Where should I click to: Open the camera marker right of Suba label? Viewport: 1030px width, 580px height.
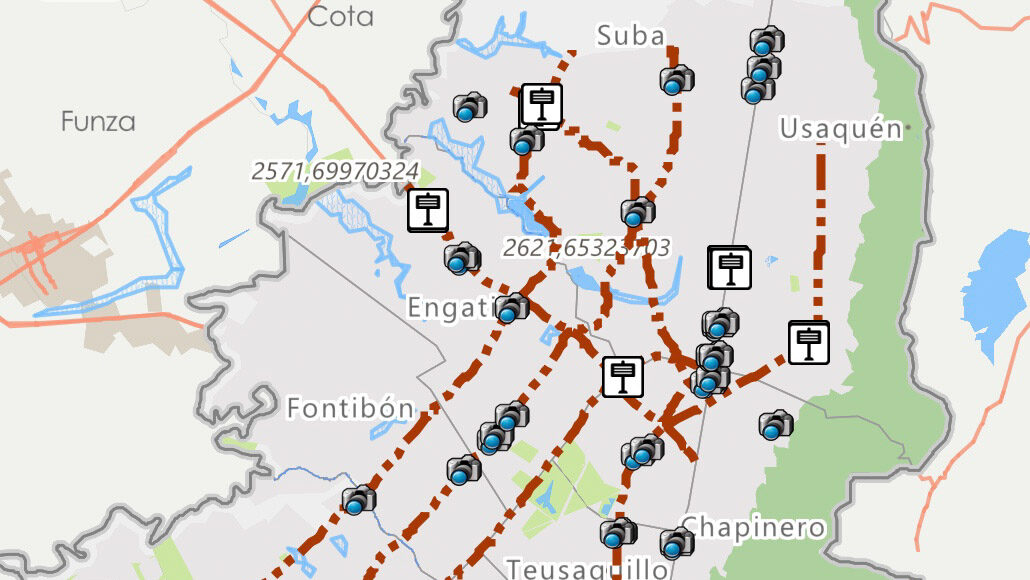coord(677,80)
